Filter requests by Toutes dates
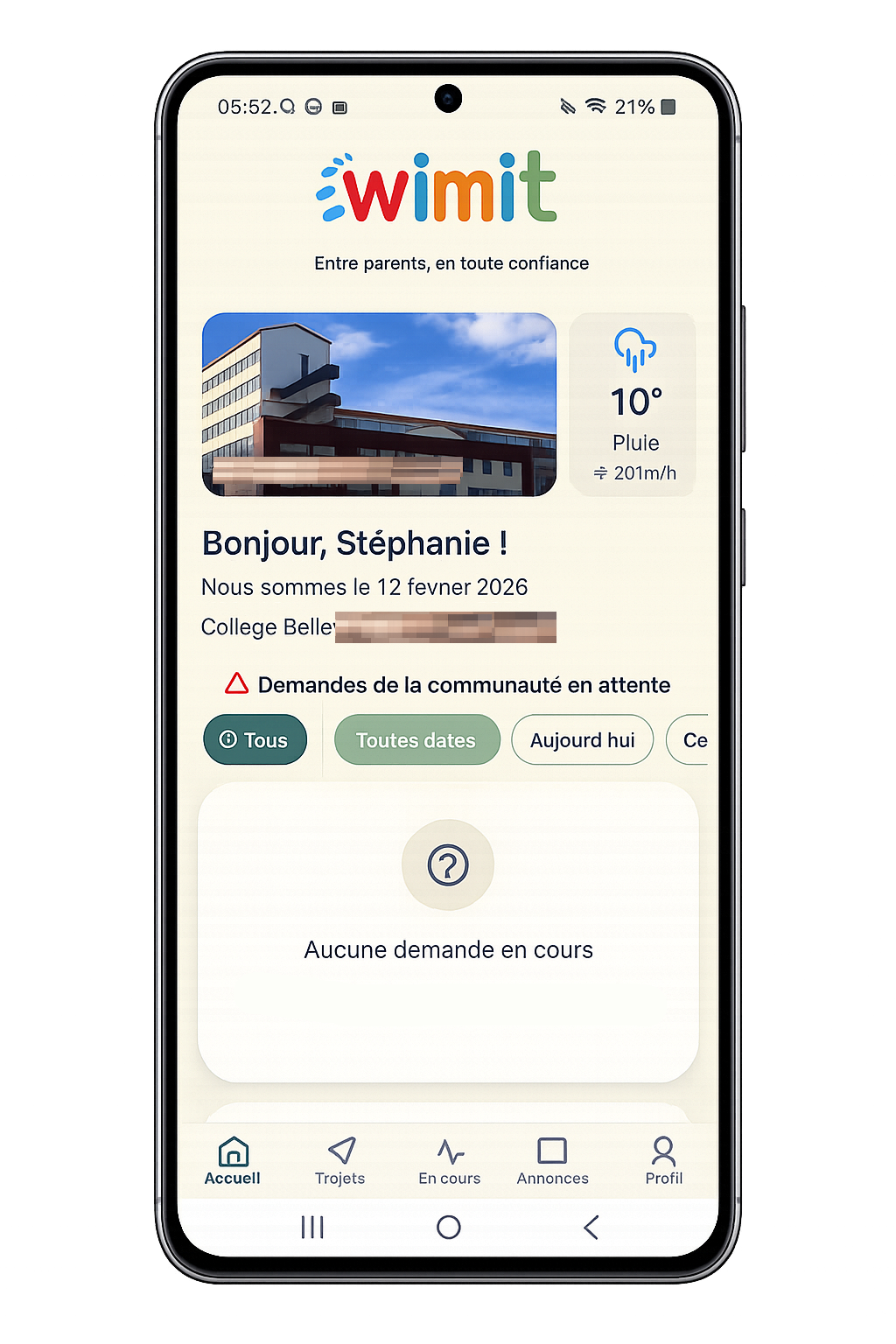 pos(416,740)
